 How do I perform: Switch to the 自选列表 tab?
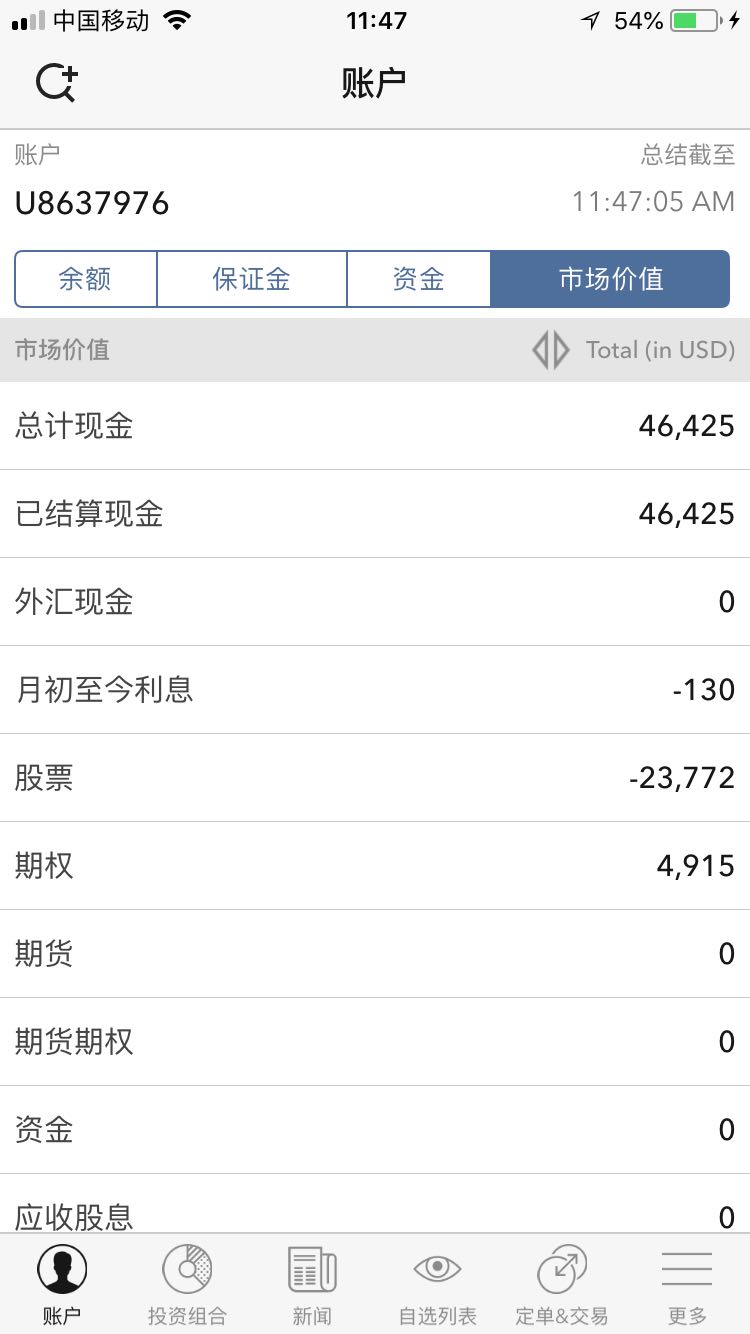tap(437, 1284)
